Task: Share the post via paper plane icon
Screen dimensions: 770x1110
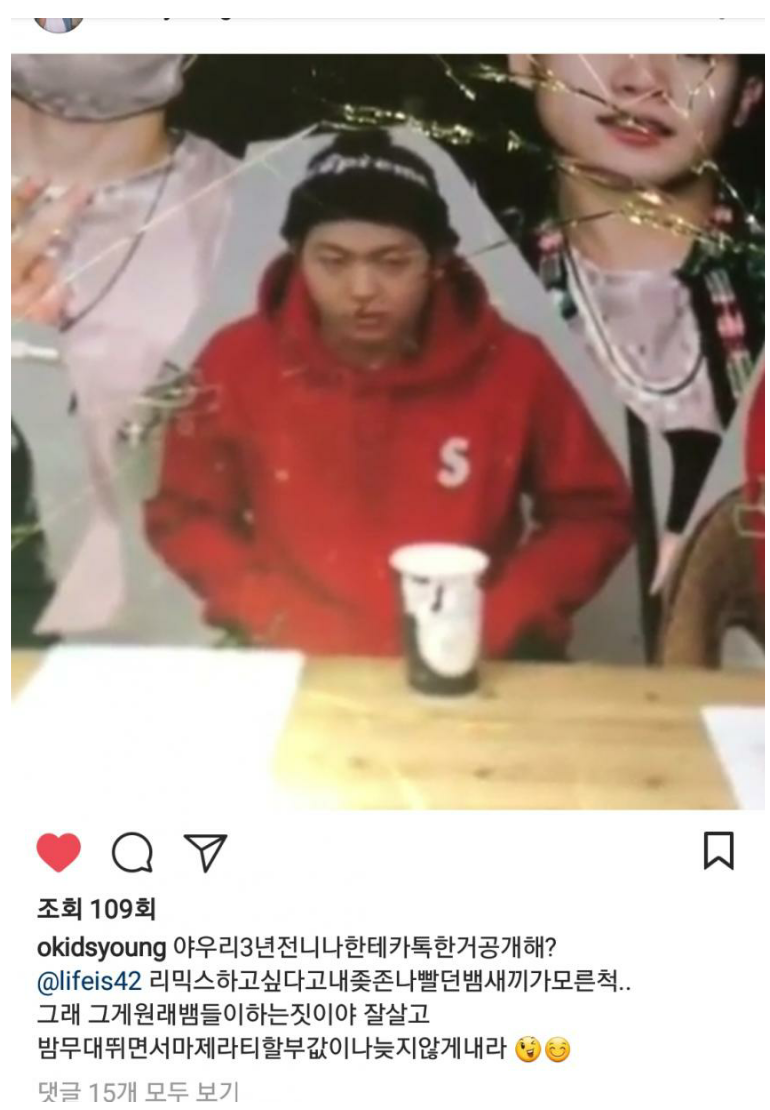Action: click(205, 852)
